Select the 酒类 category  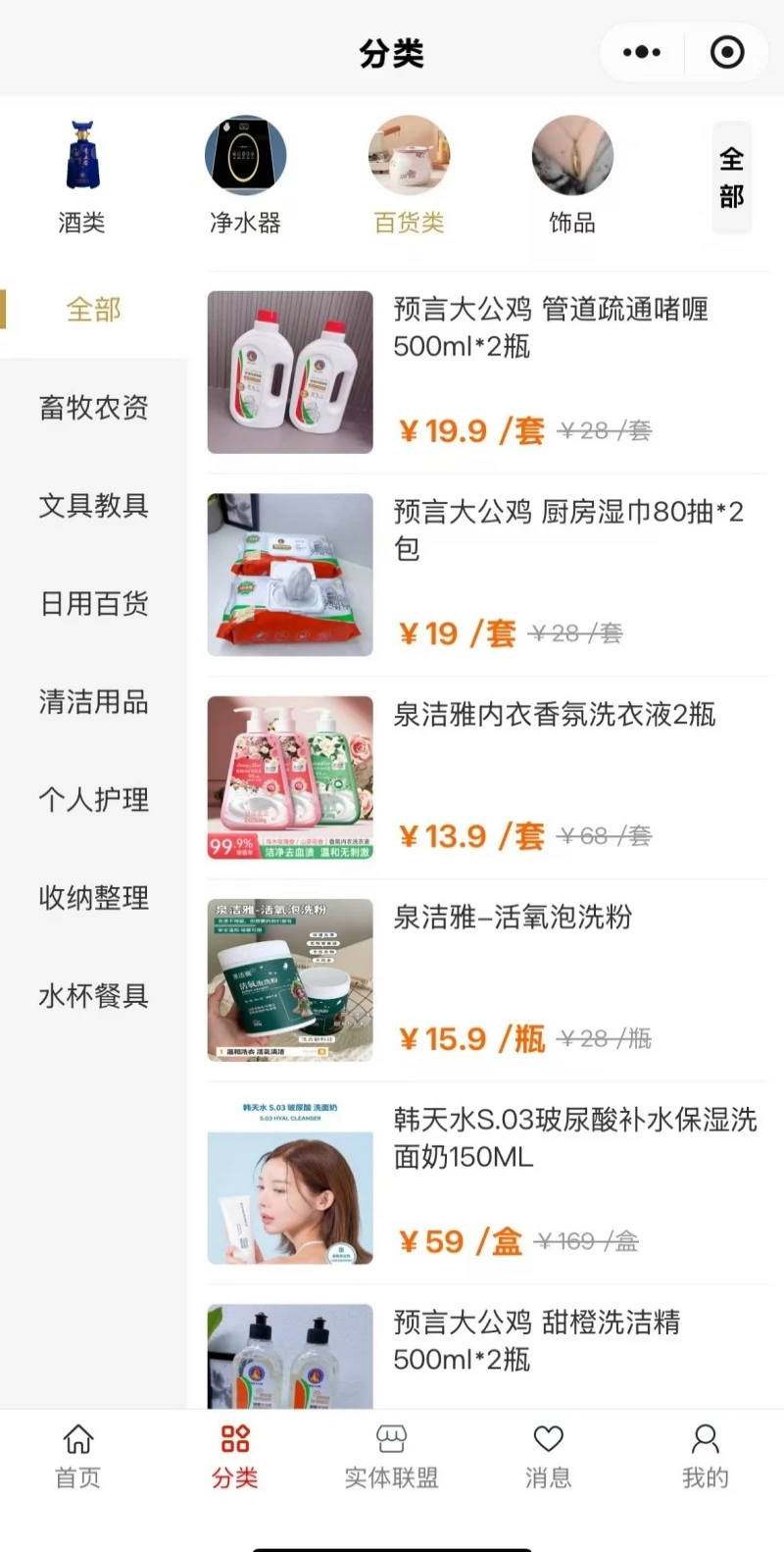(82, 177)
